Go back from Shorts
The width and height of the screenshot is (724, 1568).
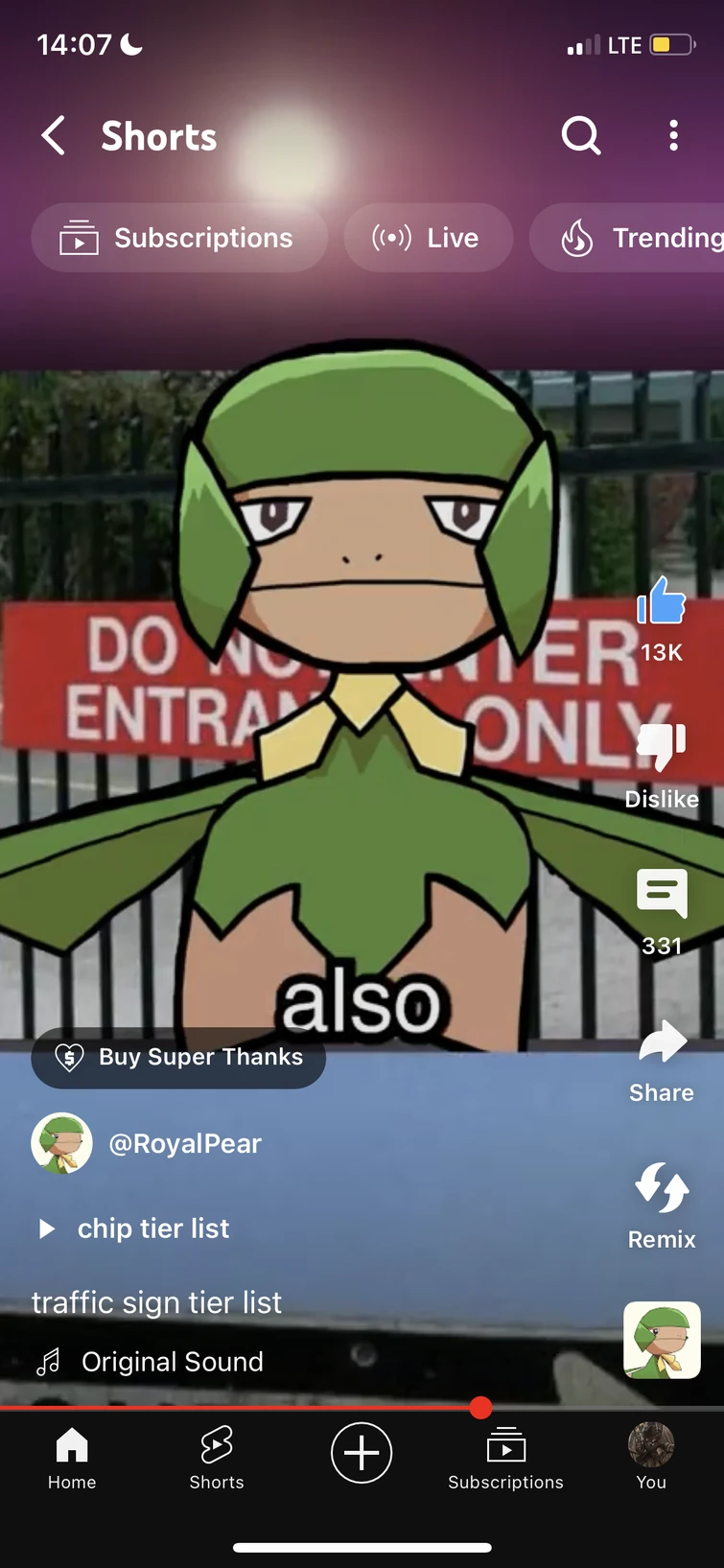pyautogui.click(x=55, y=136)
